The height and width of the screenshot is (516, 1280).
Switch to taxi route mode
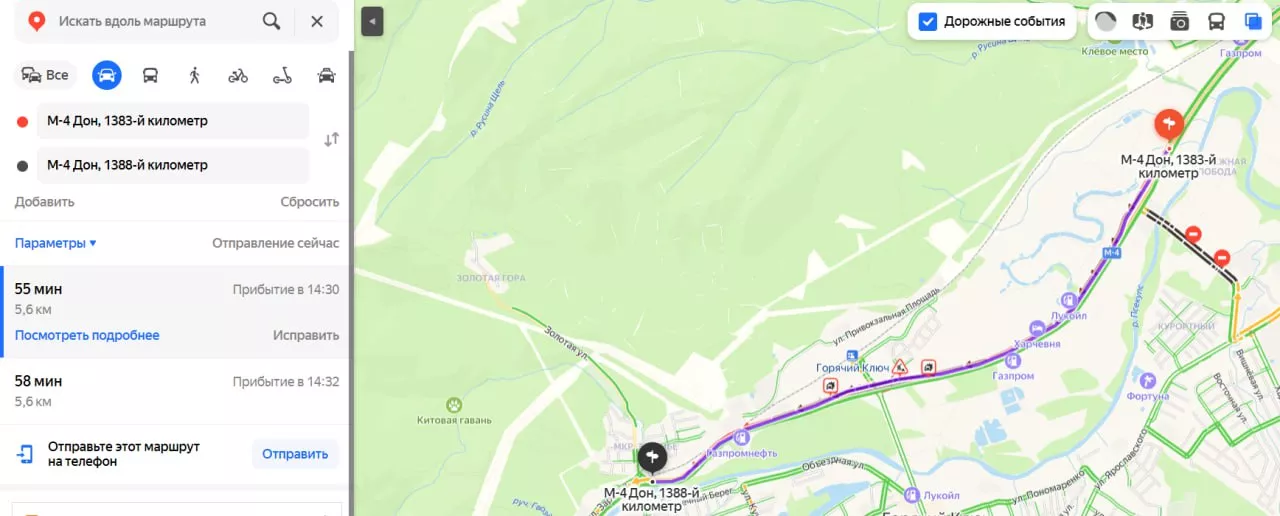(x=326, y=75)
